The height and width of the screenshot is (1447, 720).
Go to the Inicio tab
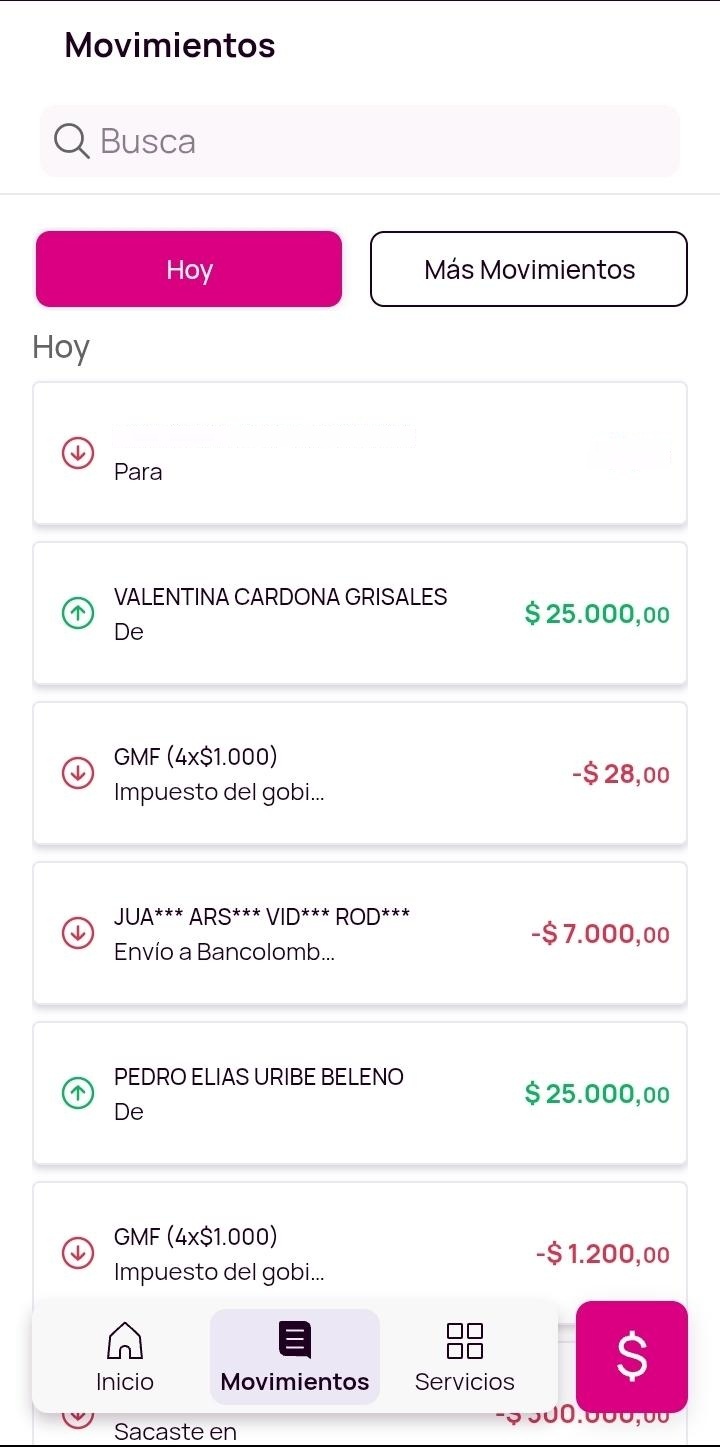125,1357
